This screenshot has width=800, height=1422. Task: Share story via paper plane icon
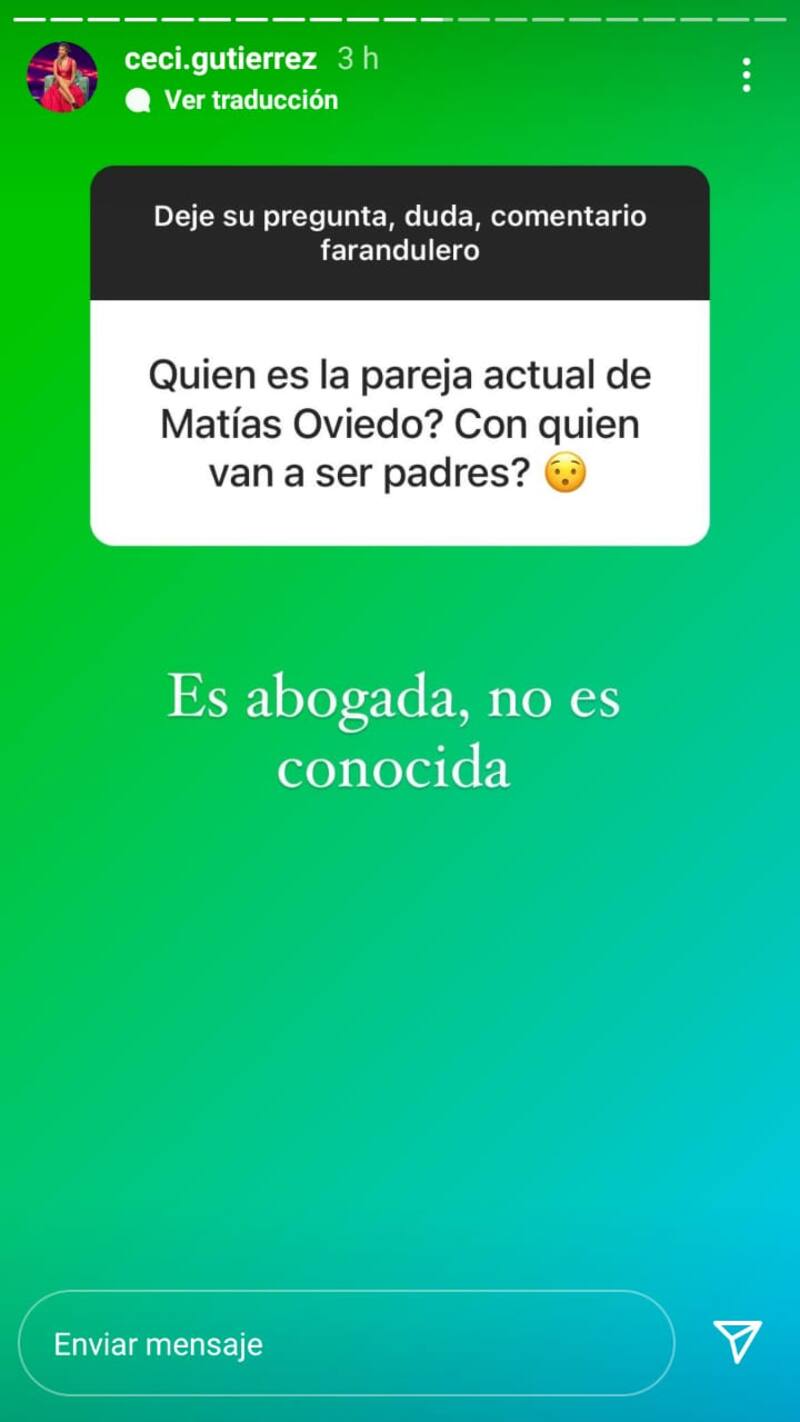click(x=737, y=1341)
